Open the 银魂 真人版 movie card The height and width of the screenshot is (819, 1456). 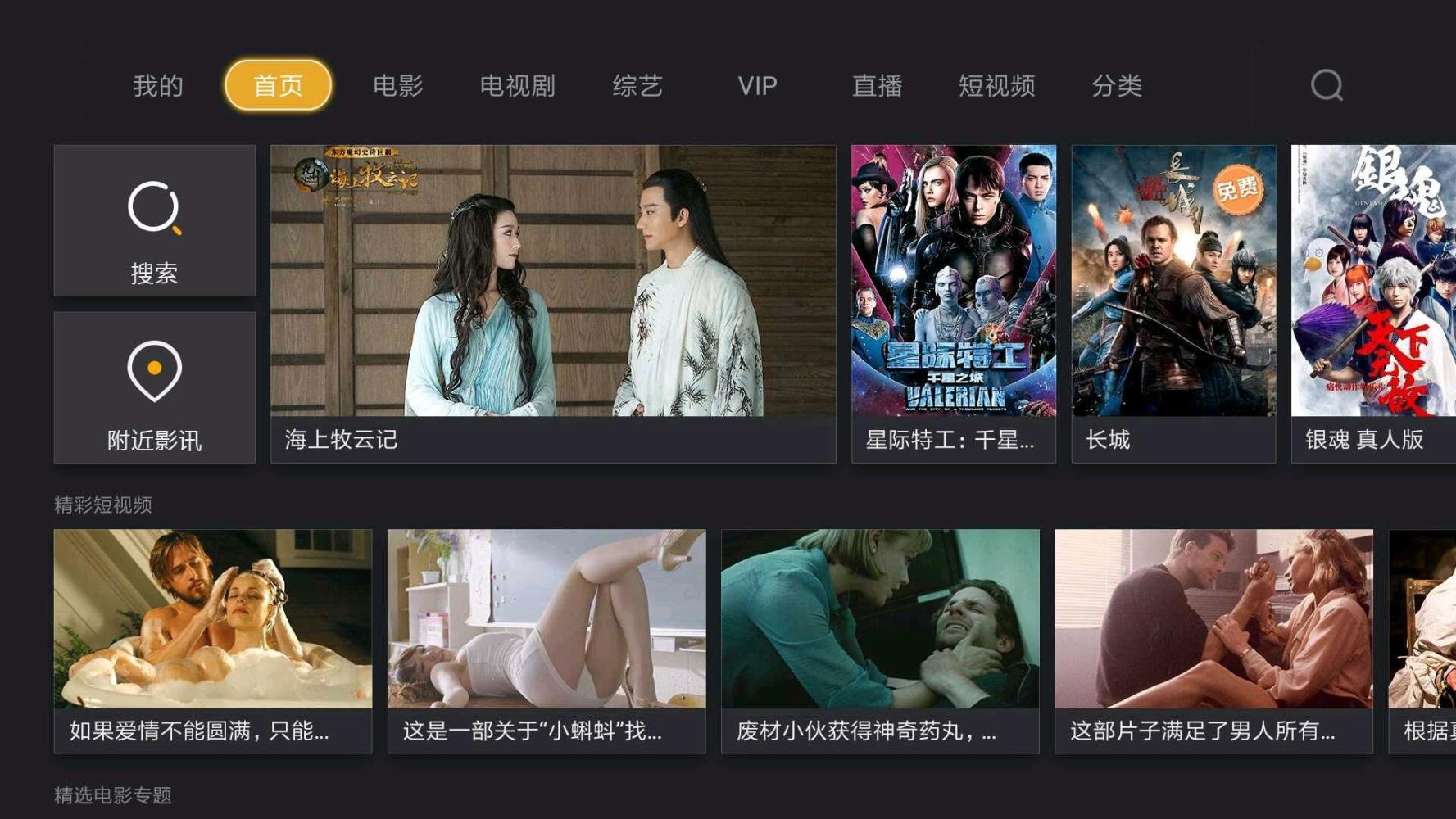pos(1372,303)
